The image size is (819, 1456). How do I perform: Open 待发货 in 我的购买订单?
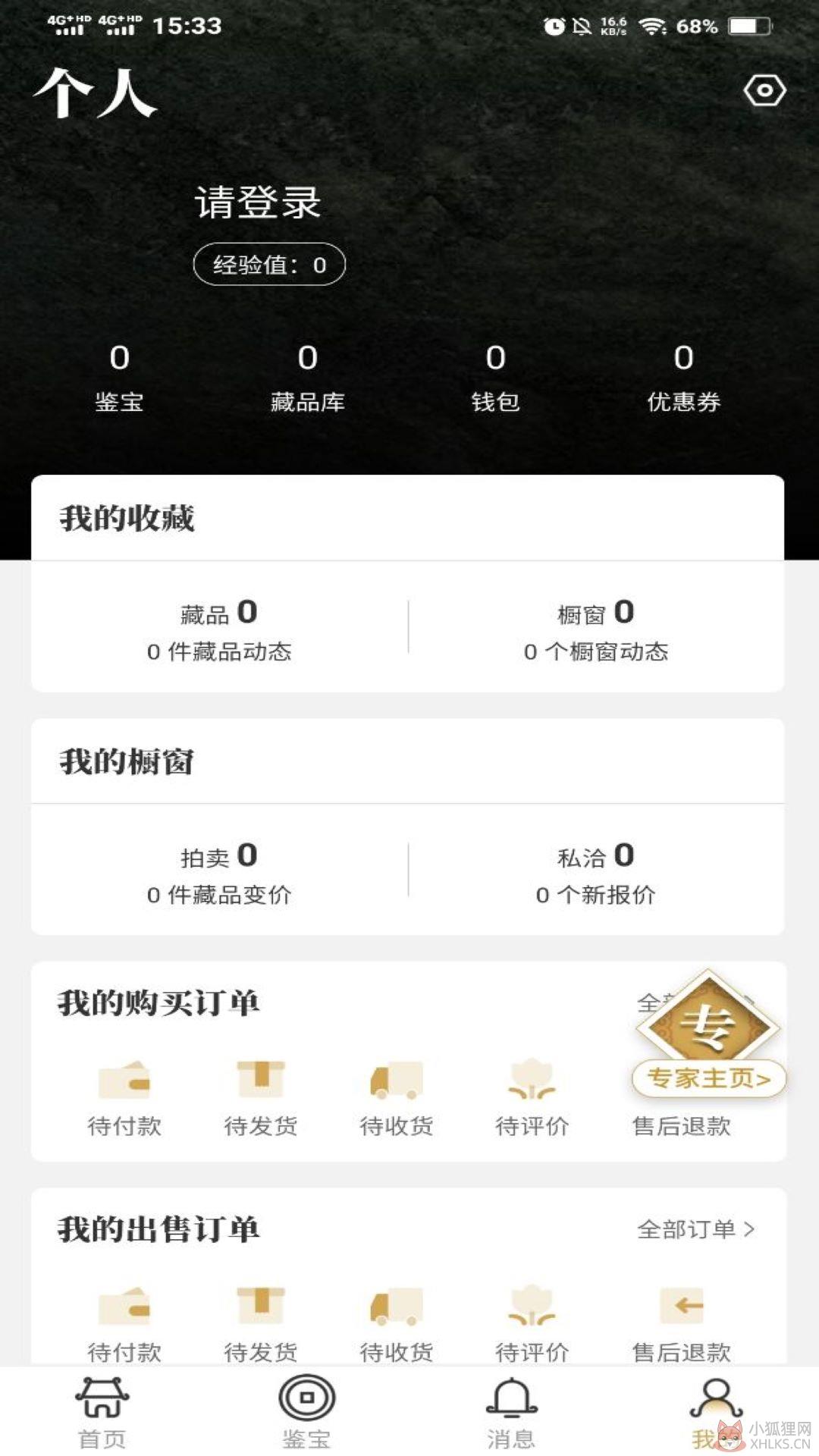(x=260, y=1099)
